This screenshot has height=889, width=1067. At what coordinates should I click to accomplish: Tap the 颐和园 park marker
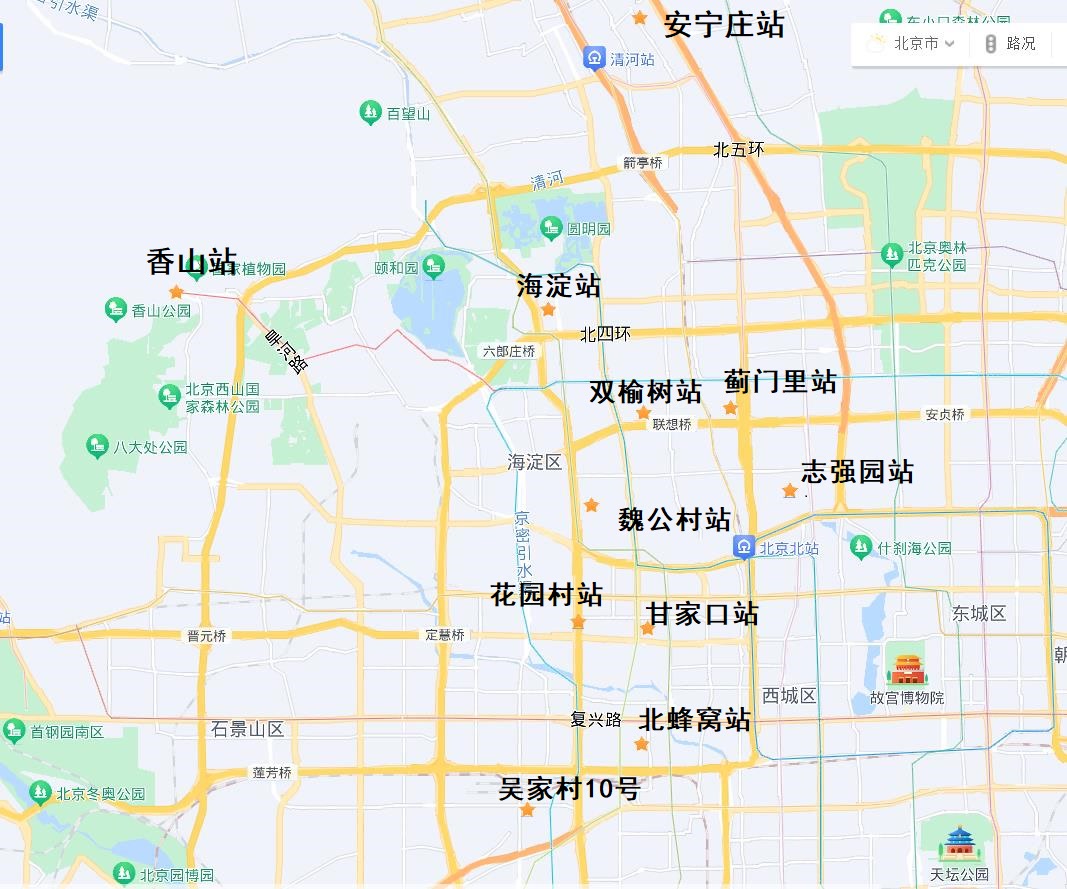432,266
